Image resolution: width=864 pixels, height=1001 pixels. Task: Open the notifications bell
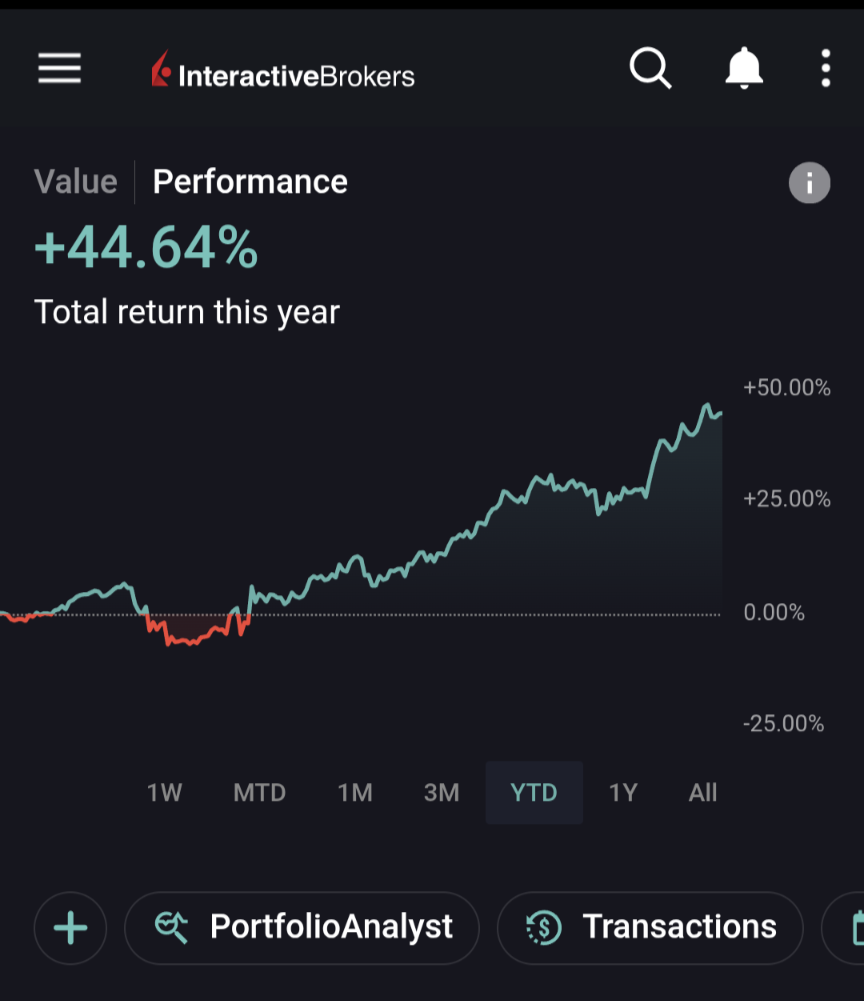[743, 70]
